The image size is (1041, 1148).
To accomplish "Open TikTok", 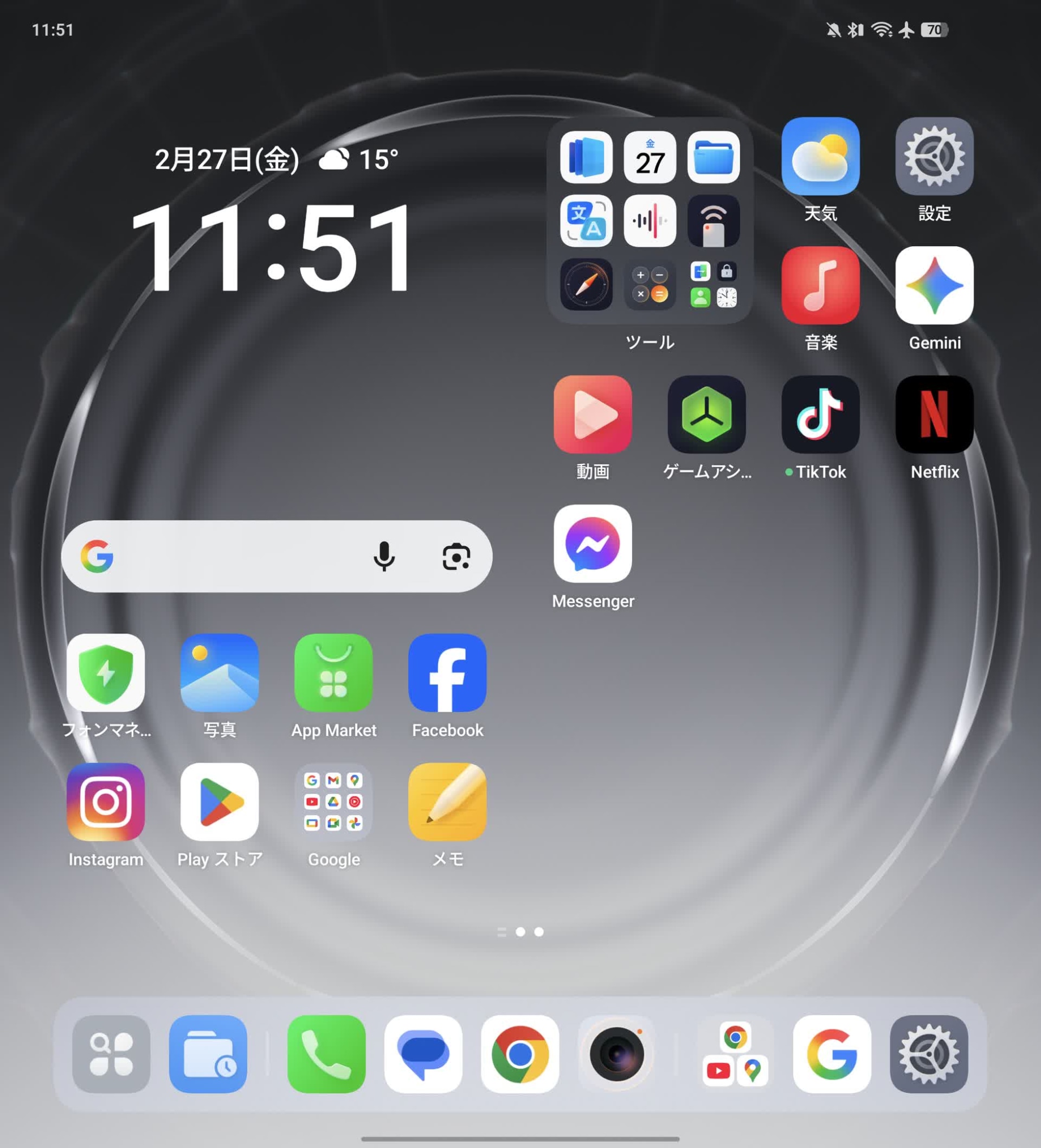I will point(820,415).
